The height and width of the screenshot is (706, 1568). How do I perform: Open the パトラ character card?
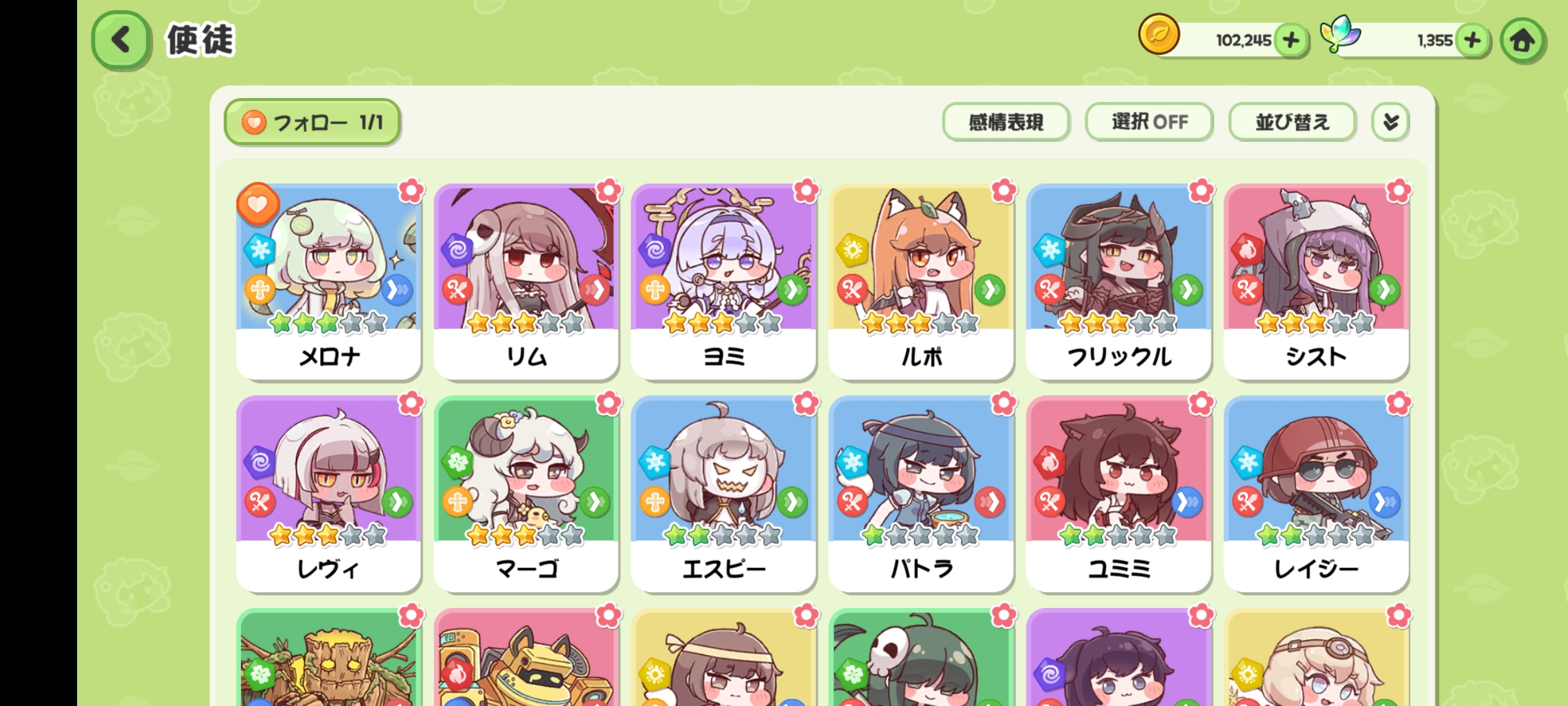click(921, 494)
